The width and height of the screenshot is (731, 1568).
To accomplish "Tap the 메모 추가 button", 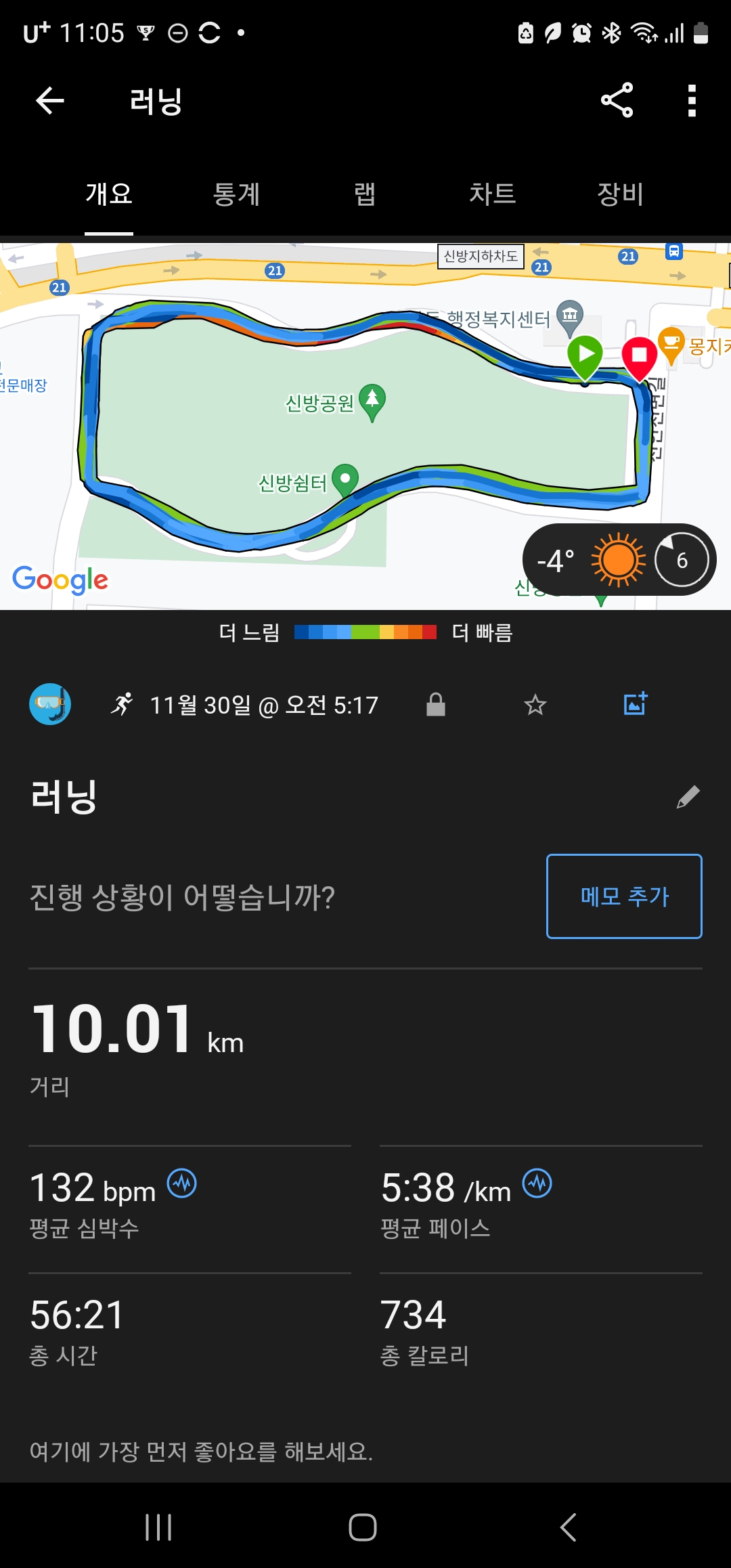I will (624, 896).
